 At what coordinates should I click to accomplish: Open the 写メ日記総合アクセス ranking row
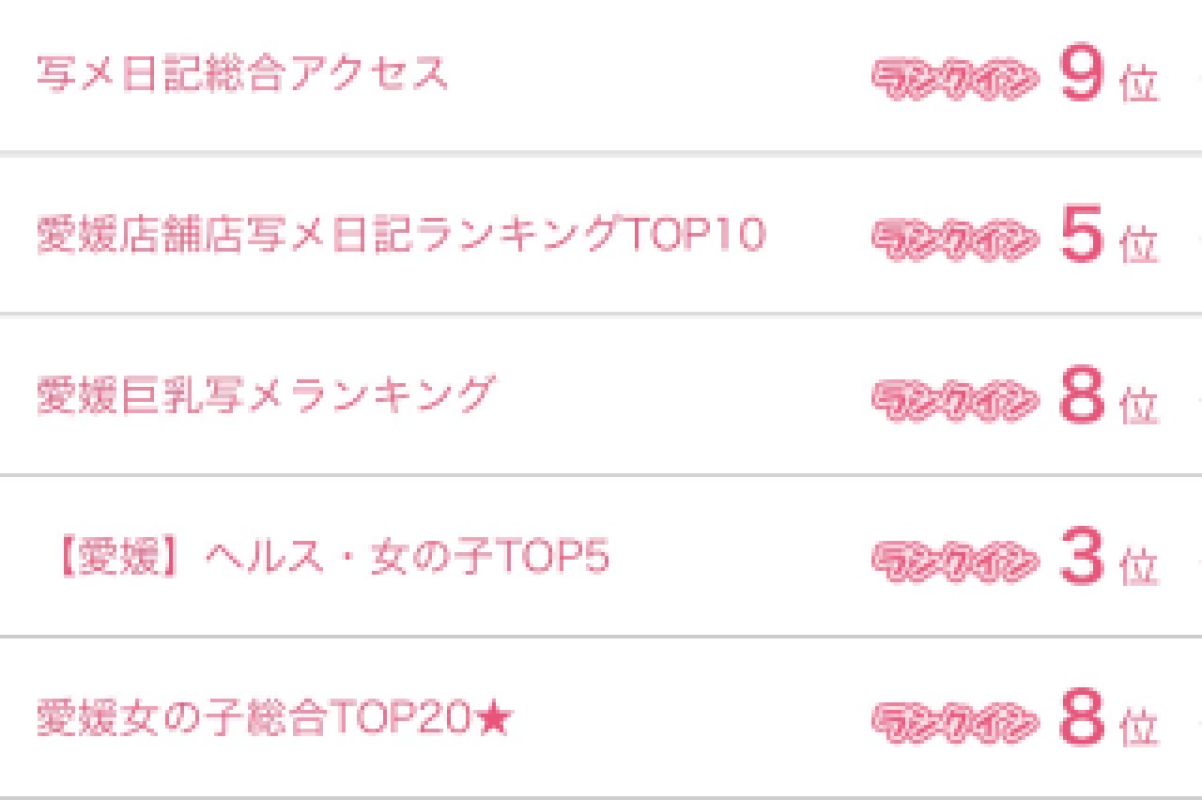tap(601, 76)
